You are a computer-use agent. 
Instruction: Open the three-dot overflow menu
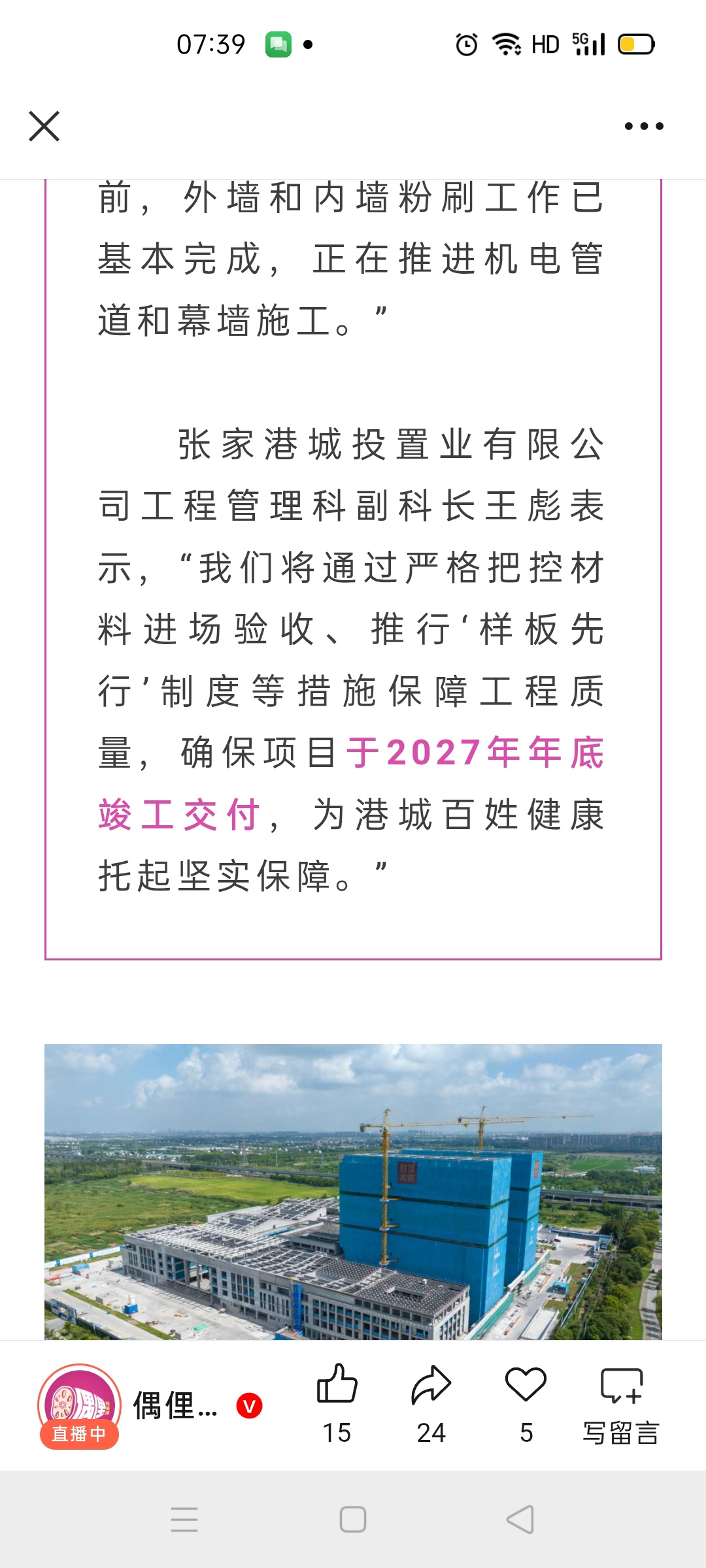tap(643, 126)
